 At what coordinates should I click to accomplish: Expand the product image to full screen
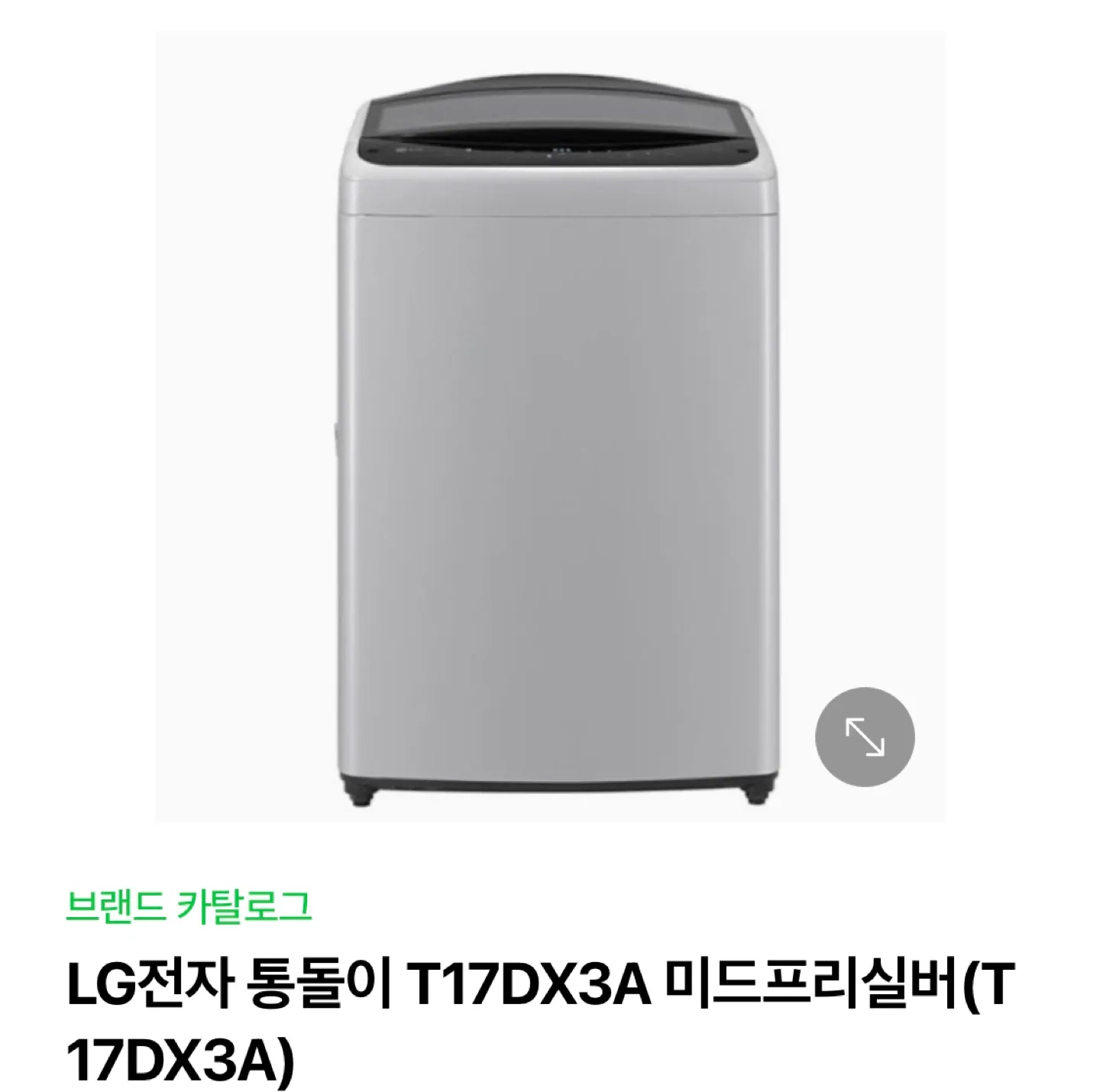pyautogui.click(x=865, y=737)
